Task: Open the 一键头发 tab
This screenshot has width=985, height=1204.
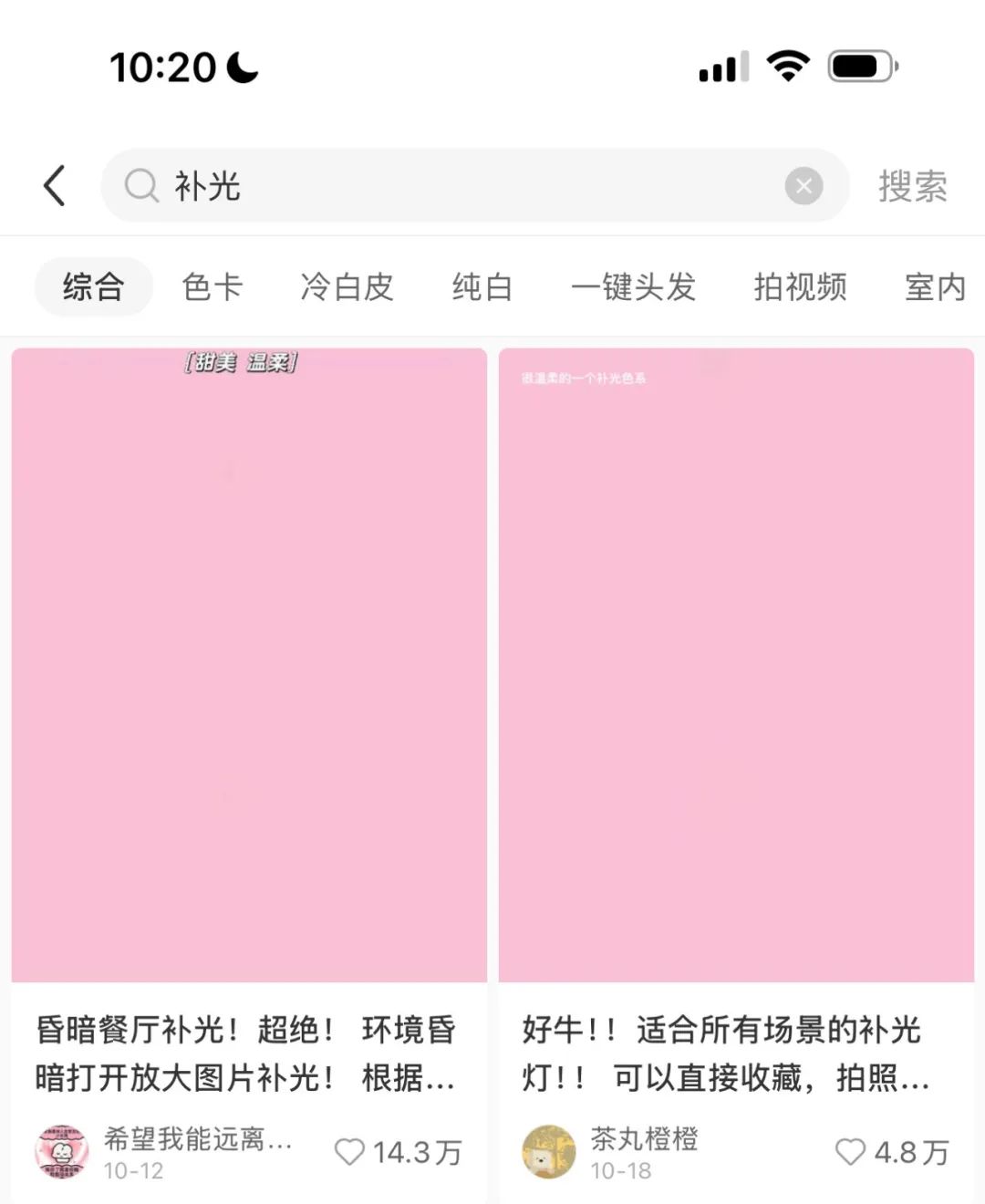Action: tap(633, 286)
